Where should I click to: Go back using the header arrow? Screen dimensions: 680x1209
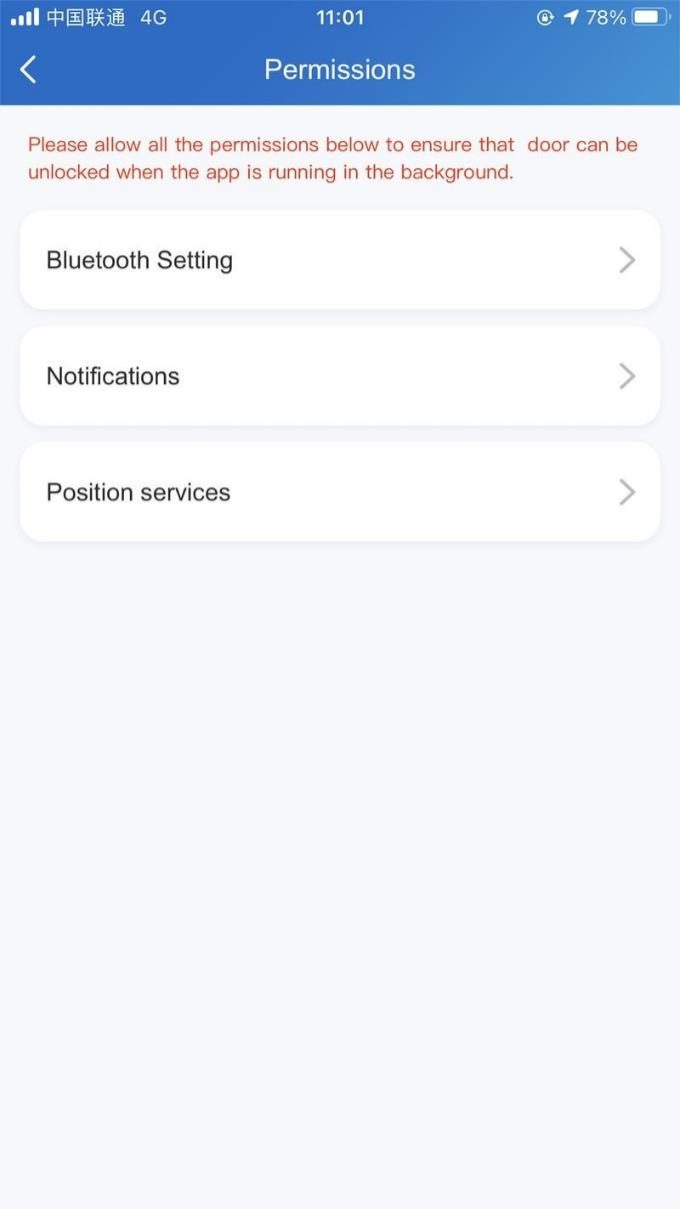tap(28, 69)
